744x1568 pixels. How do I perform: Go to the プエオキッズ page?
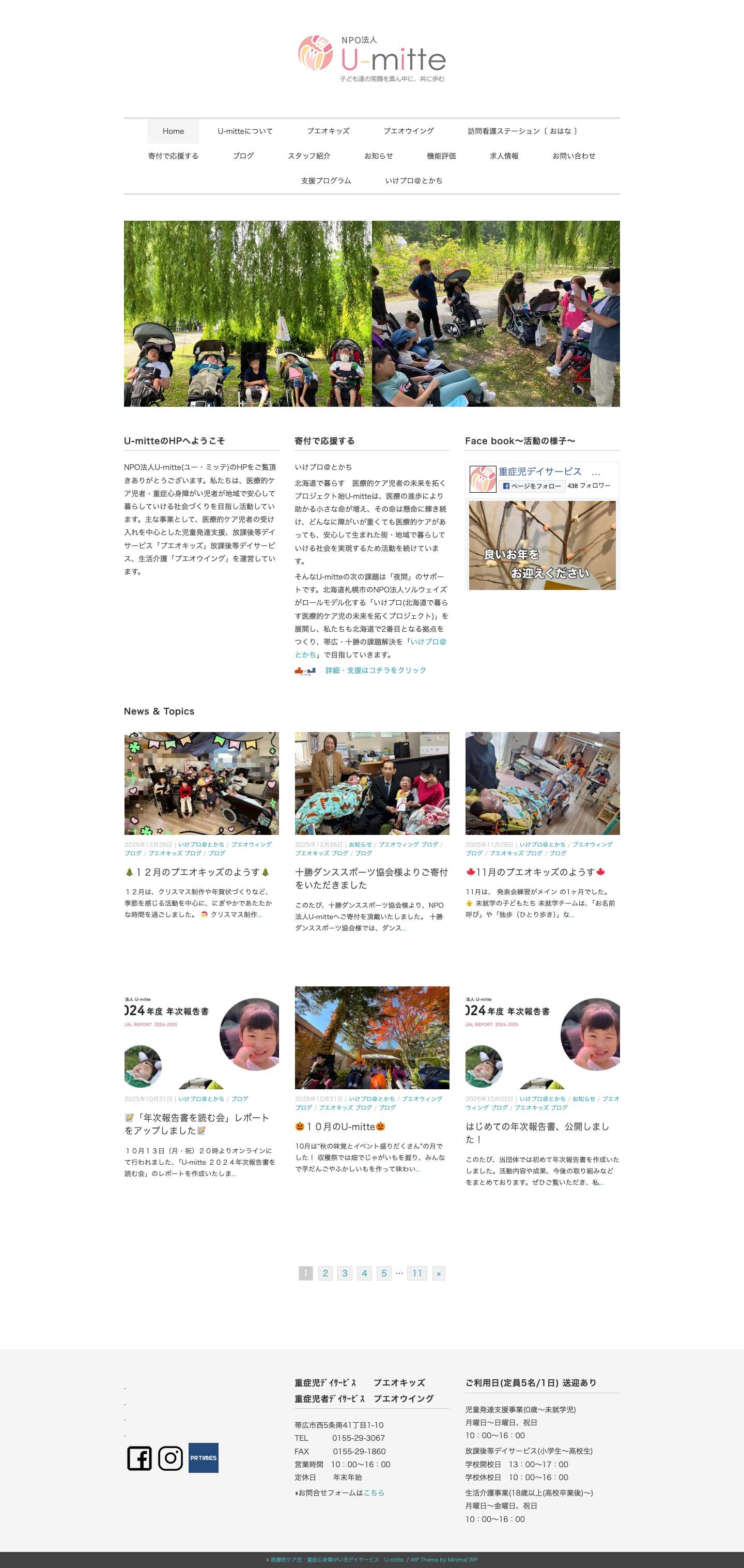(328, 131)
